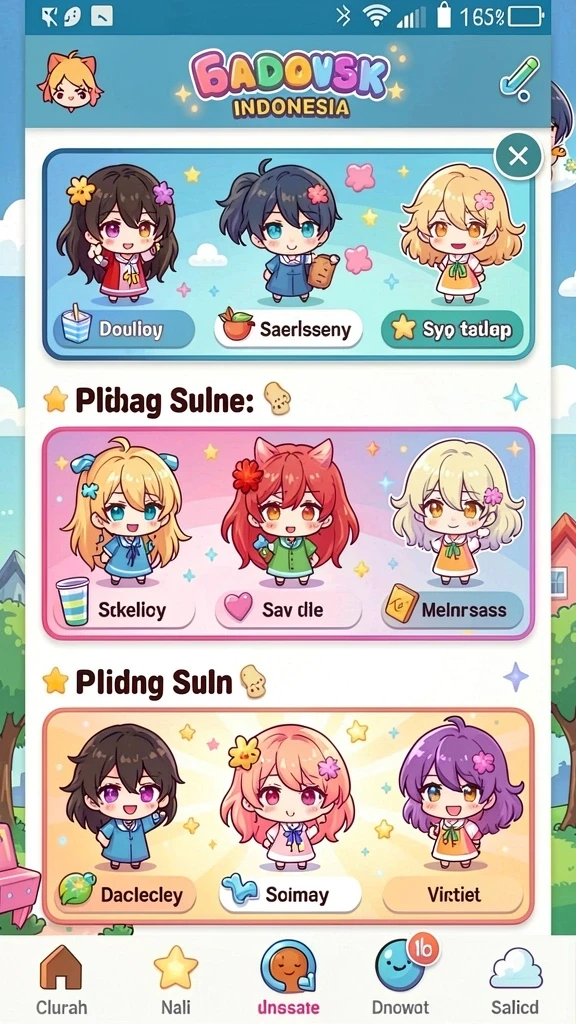Switch to the Nali star tab

tap(176, 980)
